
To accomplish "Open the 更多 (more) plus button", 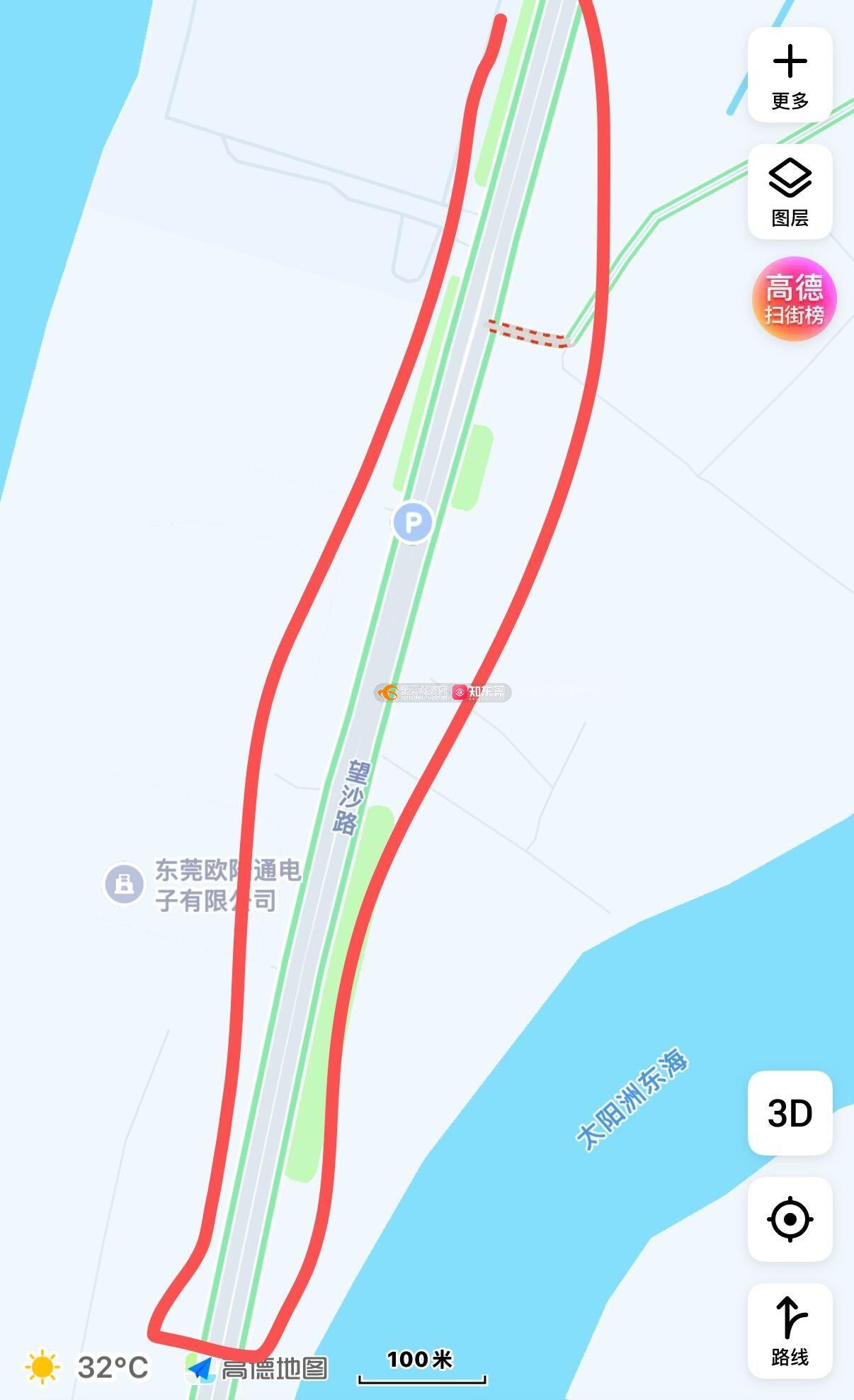I will 790,75.
